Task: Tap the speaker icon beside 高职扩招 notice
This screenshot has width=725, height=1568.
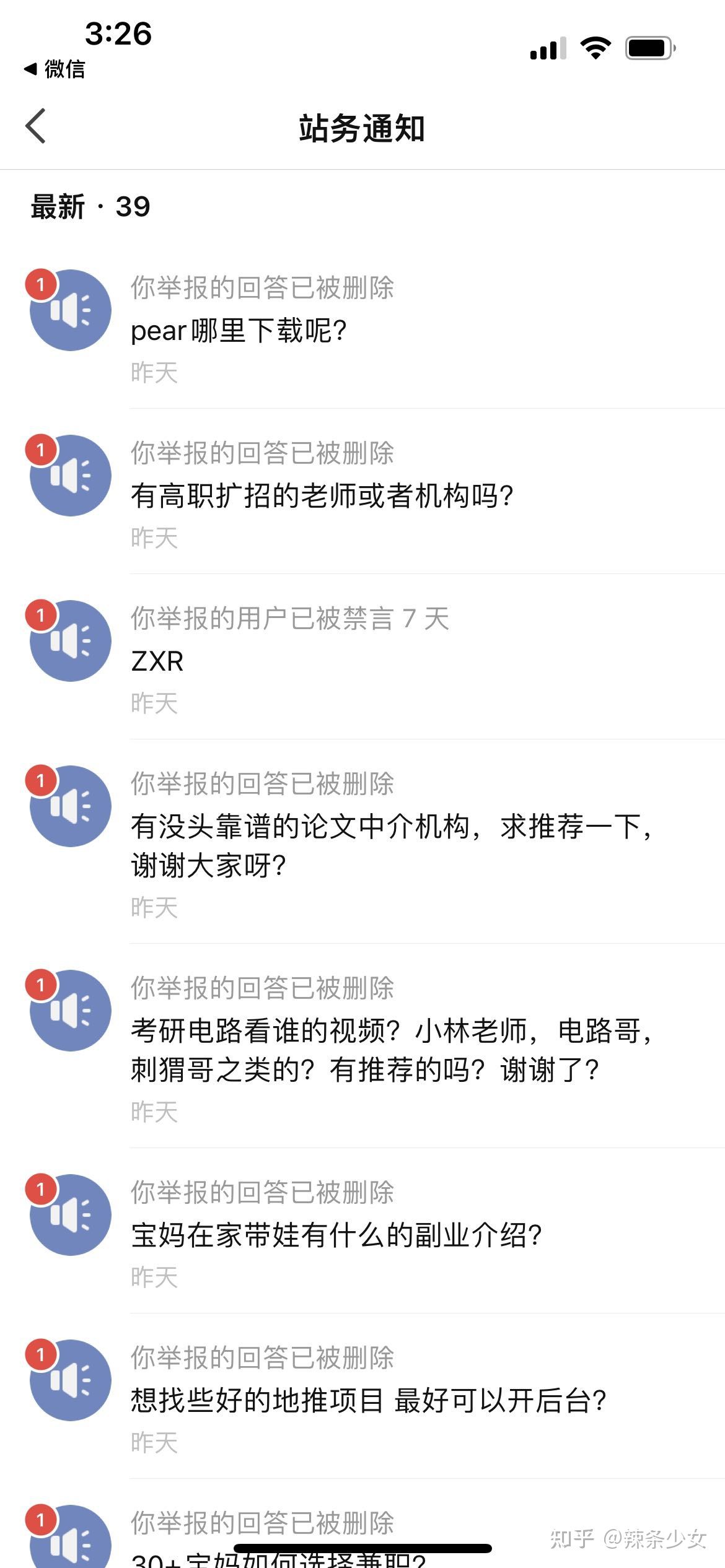Action: [x=71, y=476]
